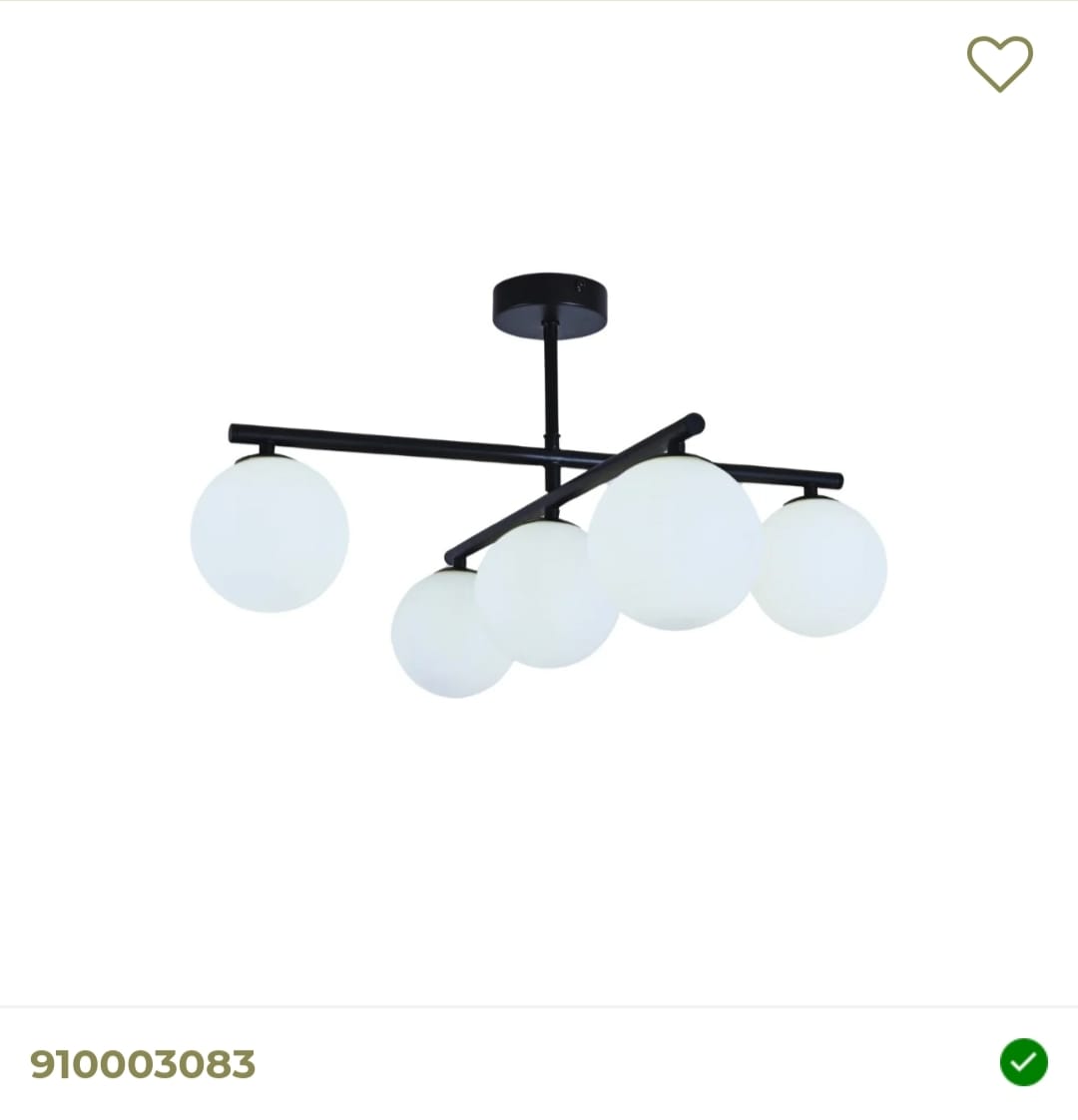Open the product 910003083 lamp image
Screen dimensions: 1078x1120
[539, 489]
